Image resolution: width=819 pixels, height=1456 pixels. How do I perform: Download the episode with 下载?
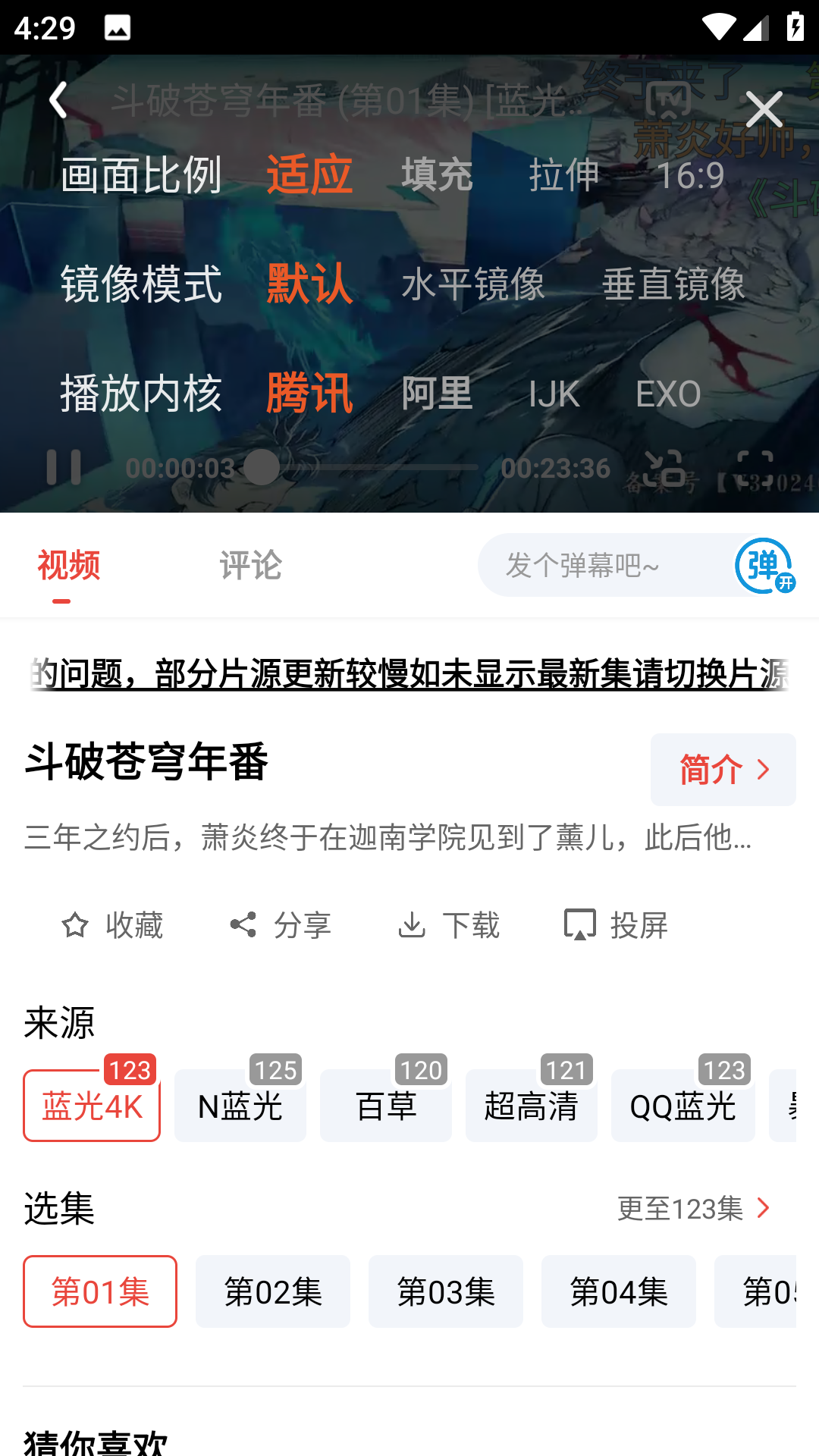click(x=449, y=925)
